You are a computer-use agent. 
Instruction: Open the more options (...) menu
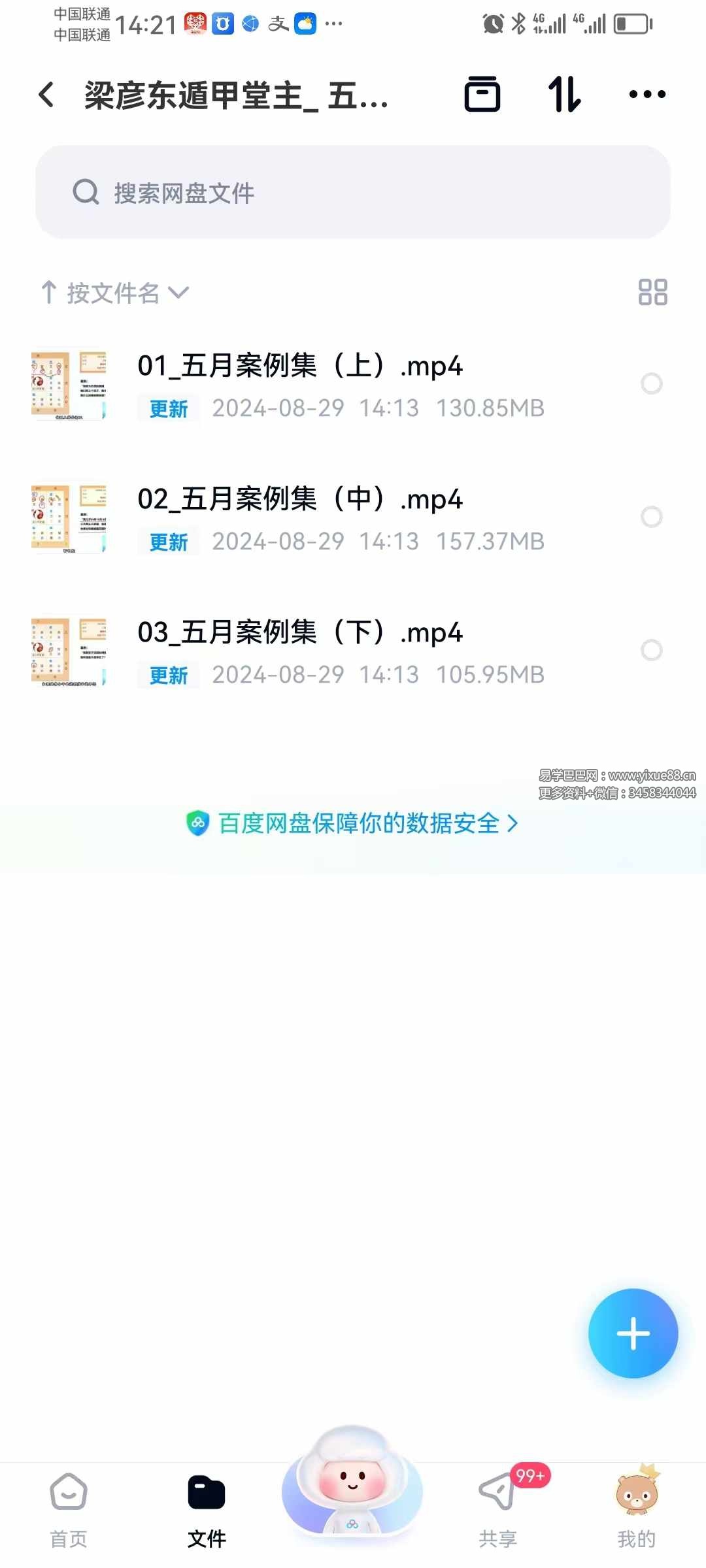646,94
